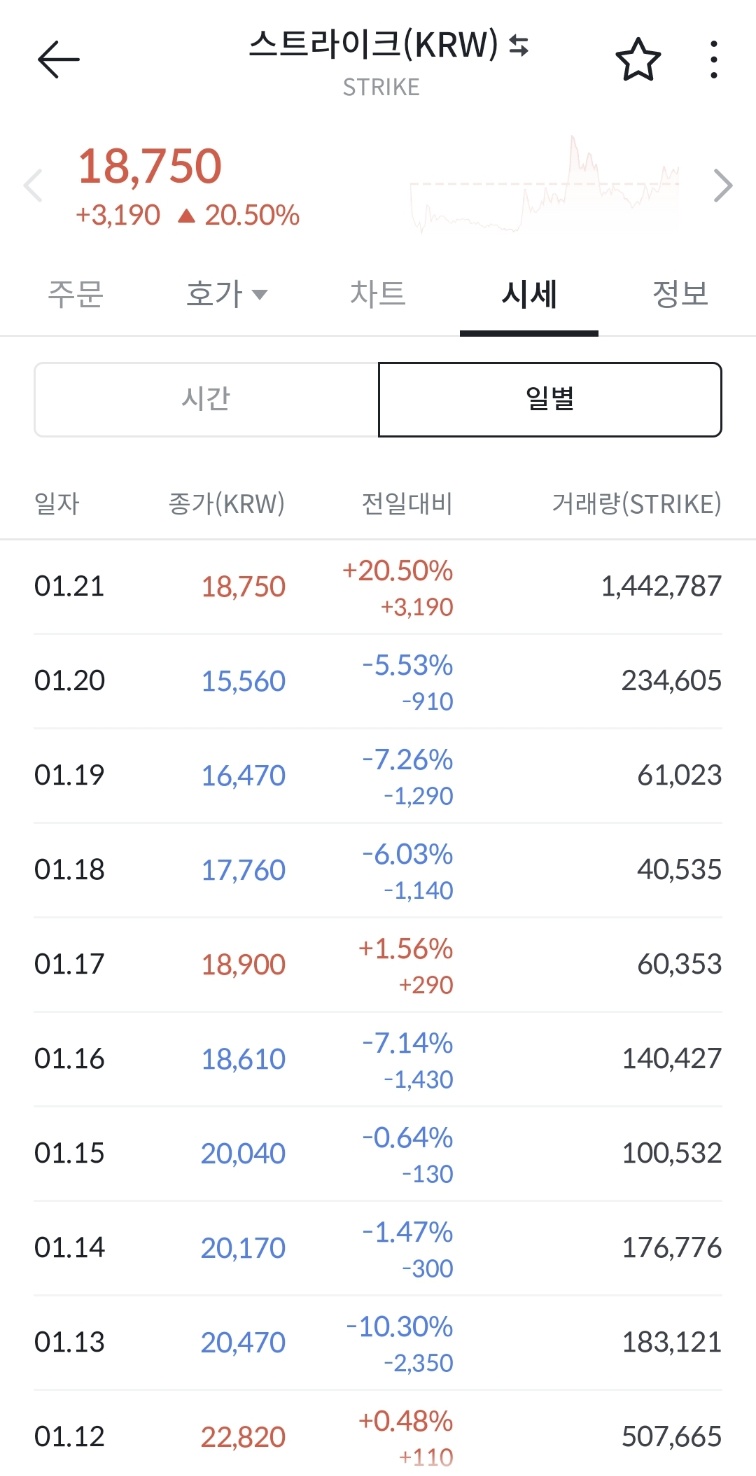The image size is (756, 1476).
Task: Open the three-dot overflow menu
Action: pos(712,58)
